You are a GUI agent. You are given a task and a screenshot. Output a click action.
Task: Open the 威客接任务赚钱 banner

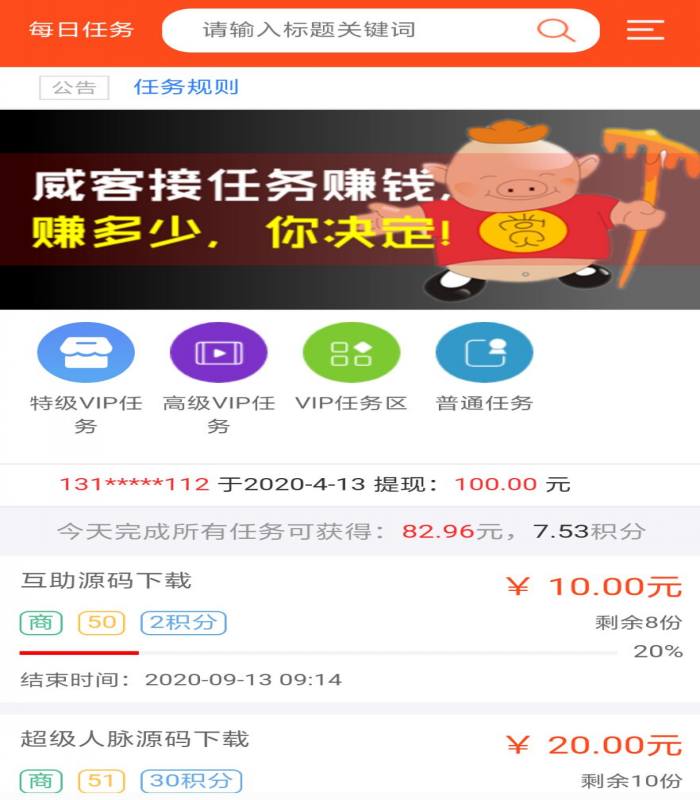(350, 210)
